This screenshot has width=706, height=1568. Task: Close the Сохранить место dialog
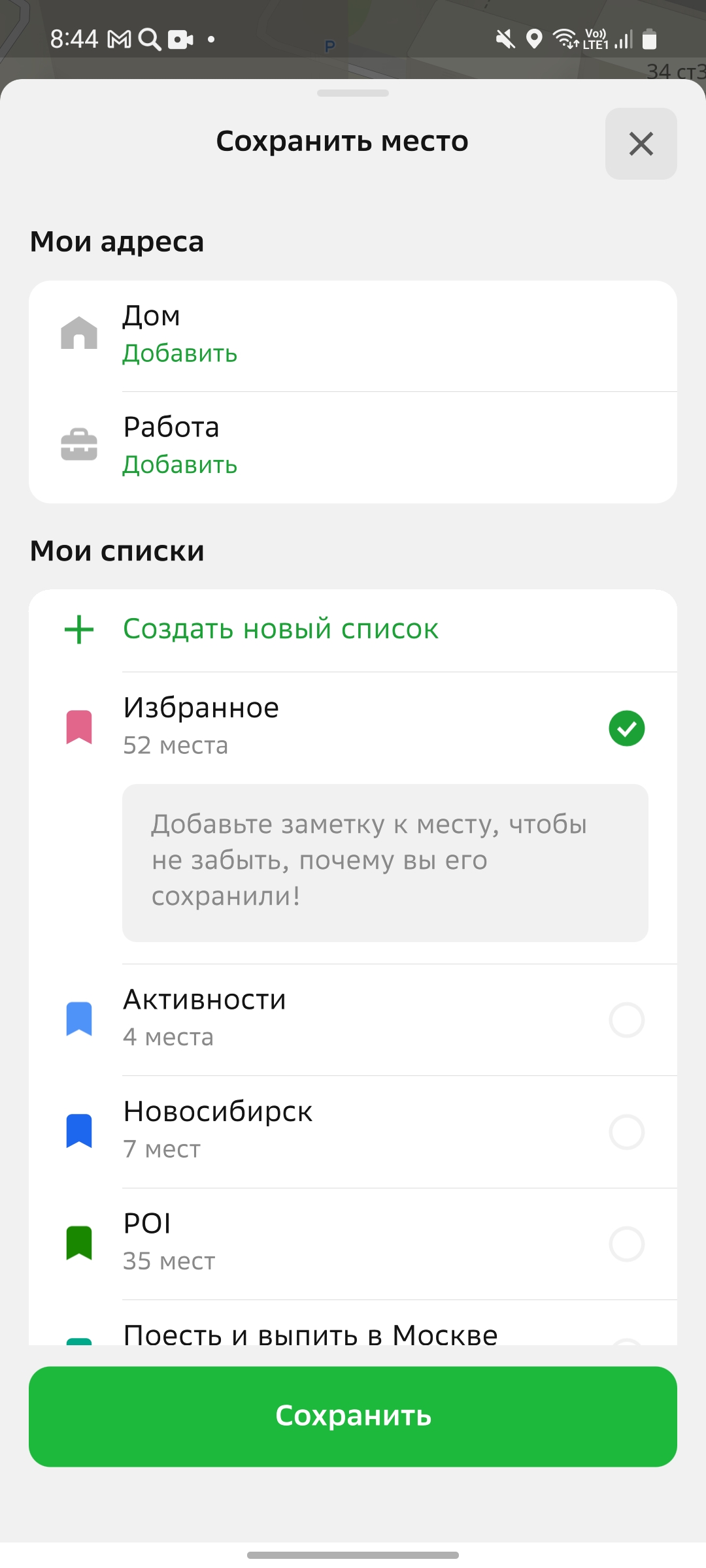point(641,144)
